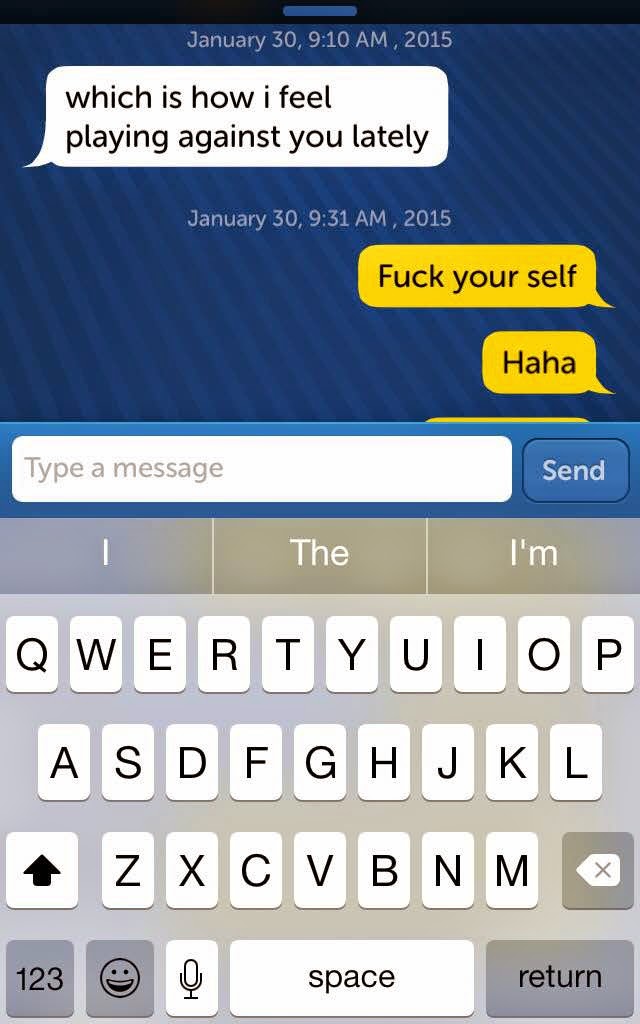Choose the "I'm" keyboard suggestion

(x=533, y=554)
